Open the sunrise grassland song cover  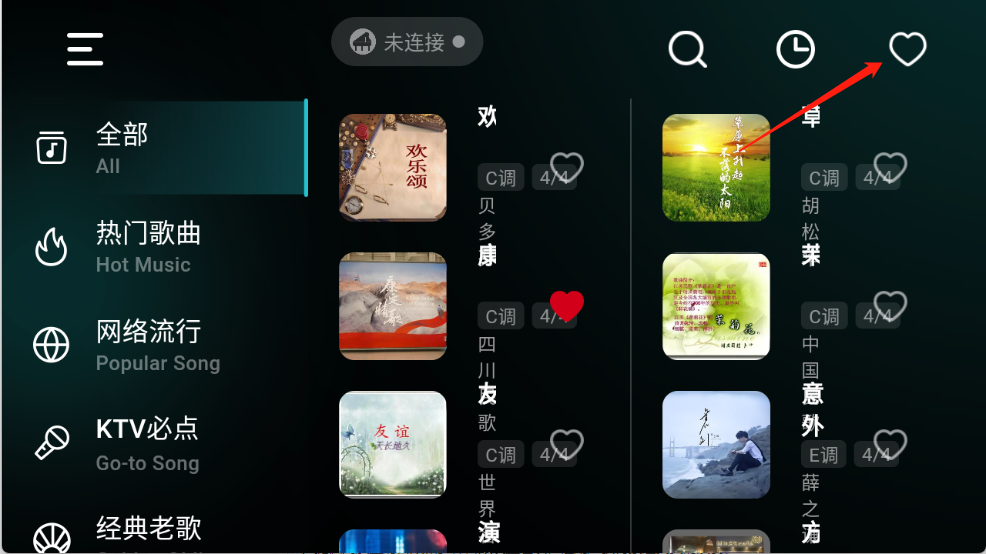pos(716,167)
